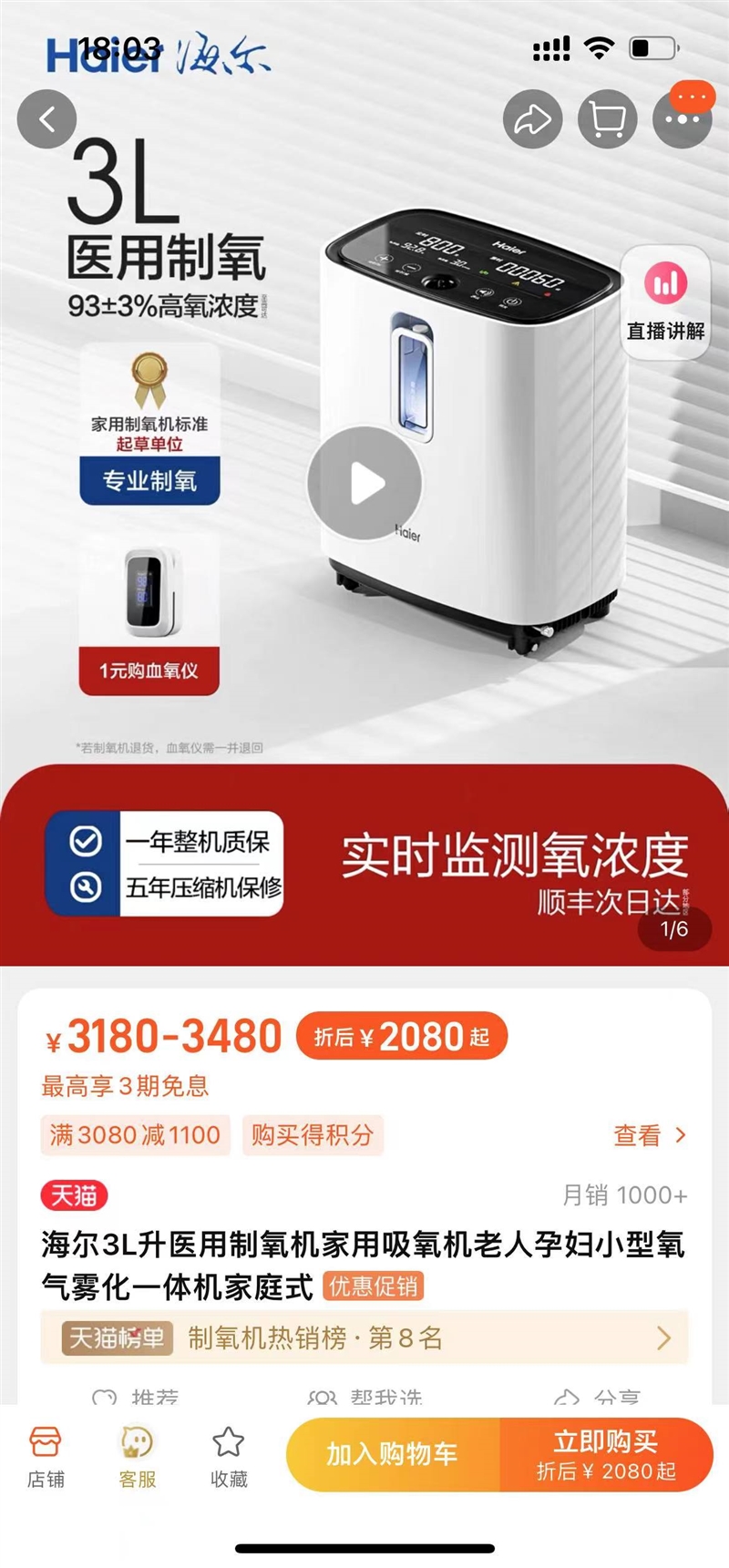Open the 满3080减1100 coupon
729x1568 pixels.
(135, 1135)
